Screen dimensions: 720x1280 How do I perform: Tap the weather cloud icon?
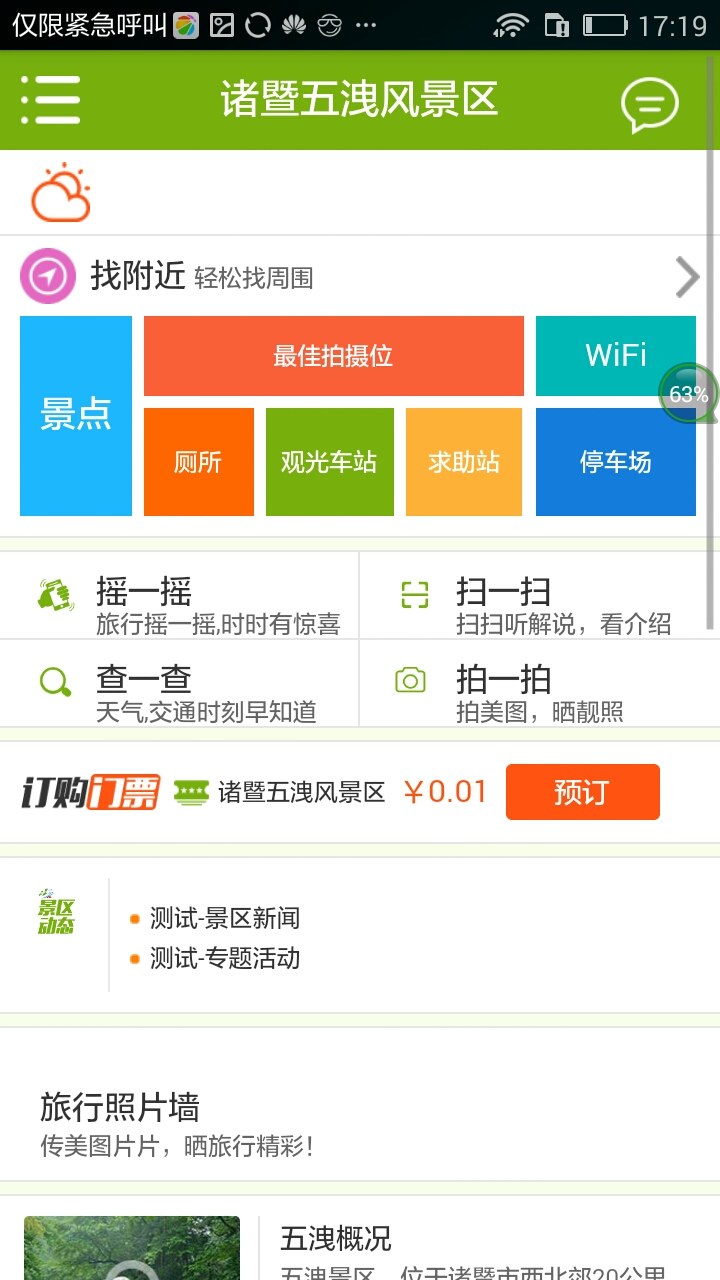tap(61, 193)
